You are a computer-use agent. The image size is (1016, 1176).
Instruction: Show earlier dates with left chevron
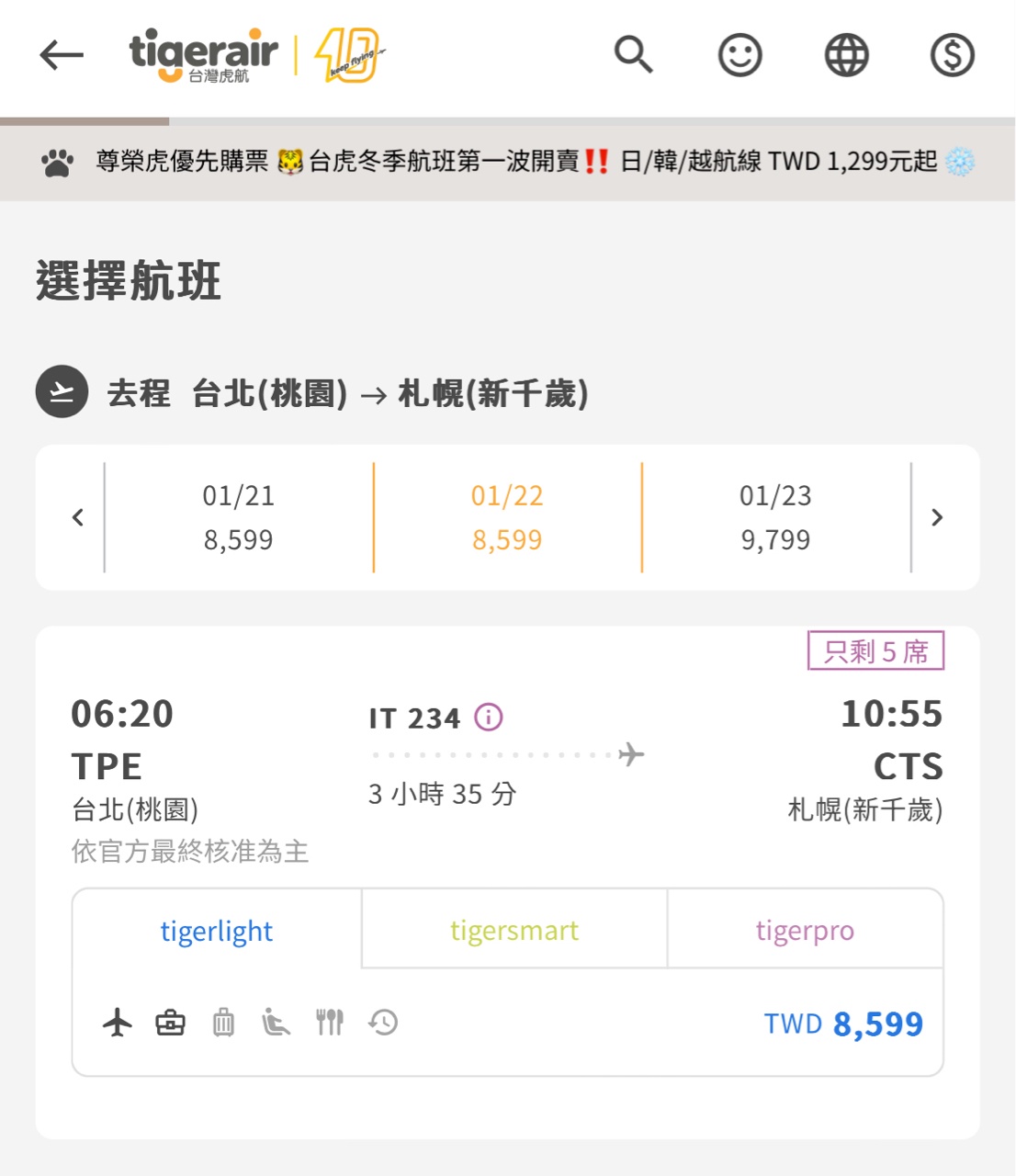(x=78, y=517)
